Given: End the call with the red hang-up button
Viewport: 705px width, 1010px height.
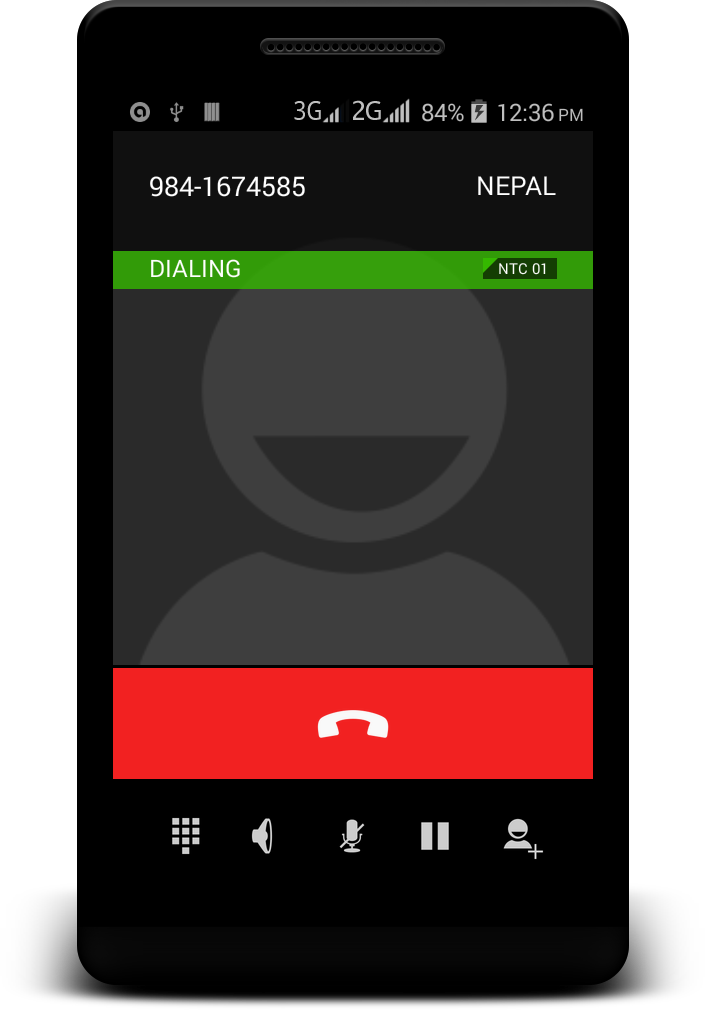Looking at the screenshot, I should pos(352,723).
